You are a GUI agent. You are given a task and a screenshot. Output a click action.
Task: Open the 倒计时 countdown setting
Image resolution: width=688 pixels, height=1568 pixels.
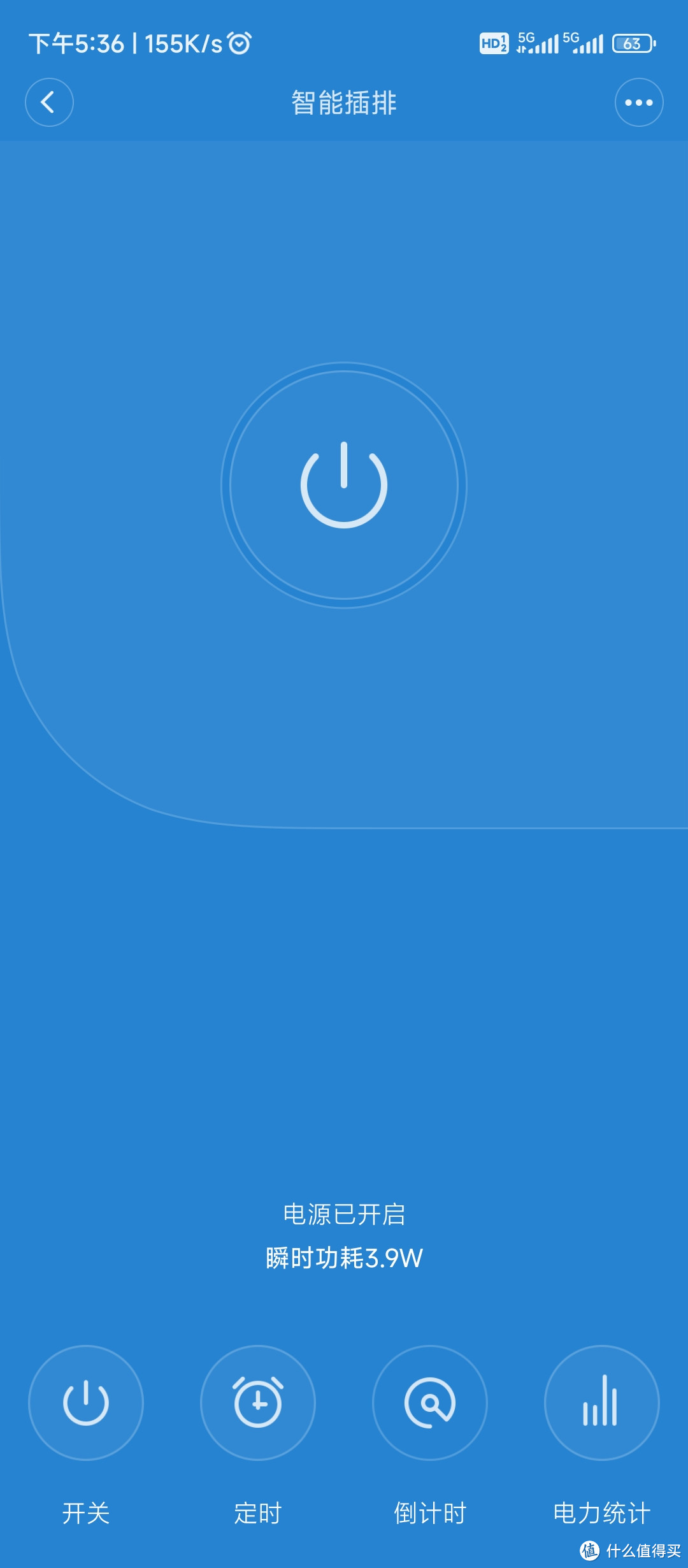point(430,1402)
